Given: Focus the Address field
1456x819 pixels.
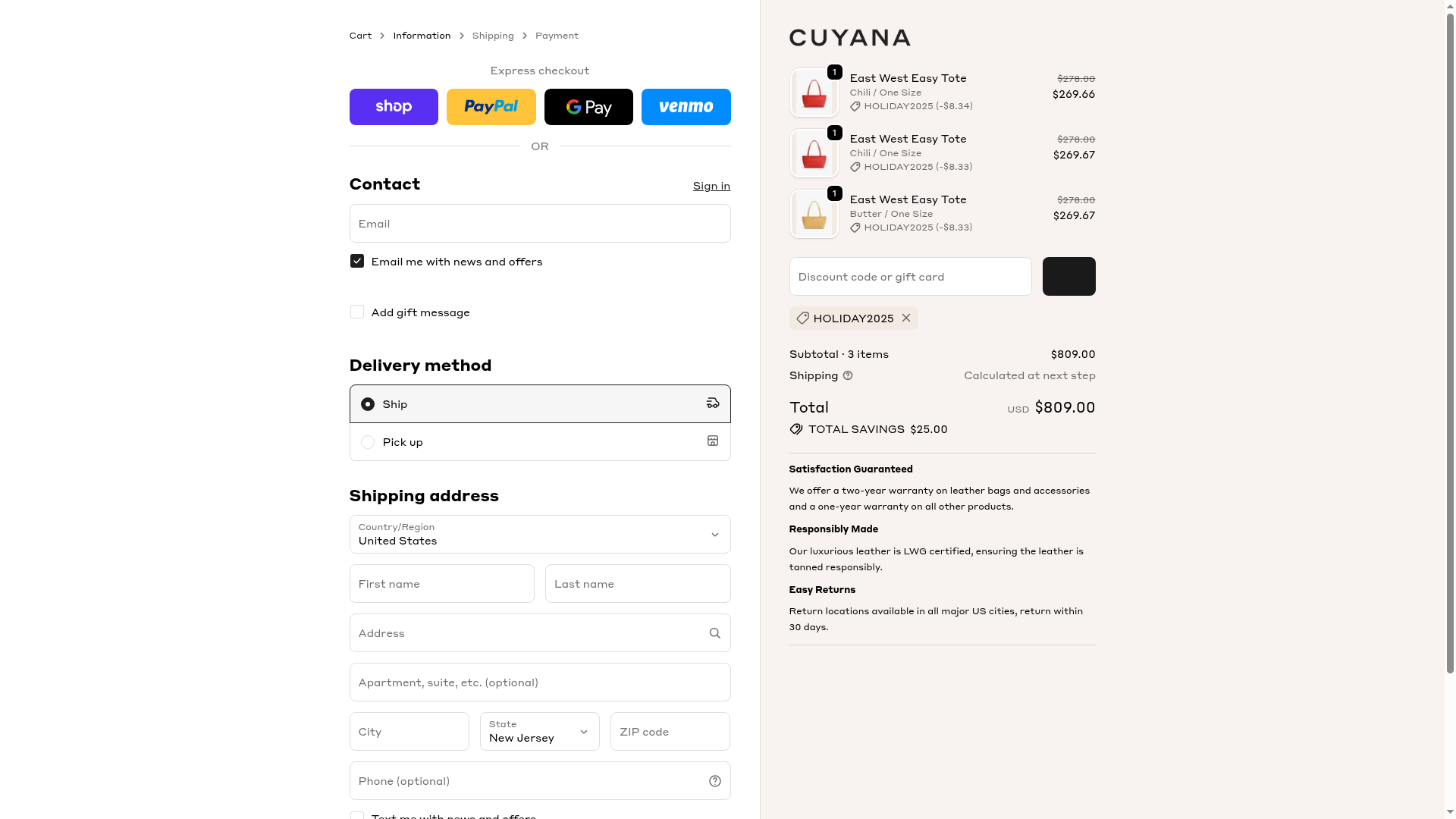Looking at the screenshot, I should tap(527, 633).
